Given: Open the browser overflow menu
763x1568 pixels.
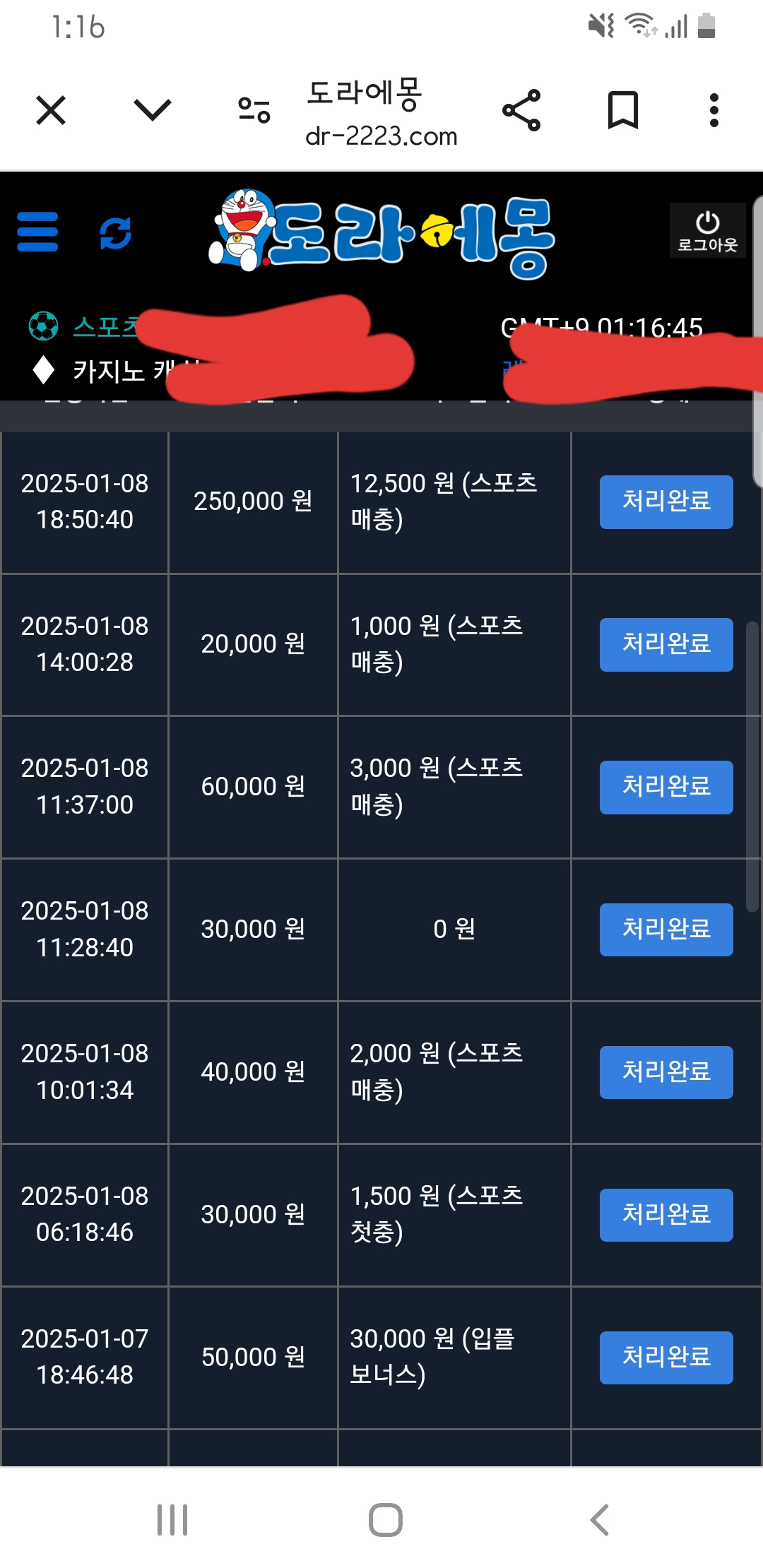Looking at the screenshot, I should point(714,110).
